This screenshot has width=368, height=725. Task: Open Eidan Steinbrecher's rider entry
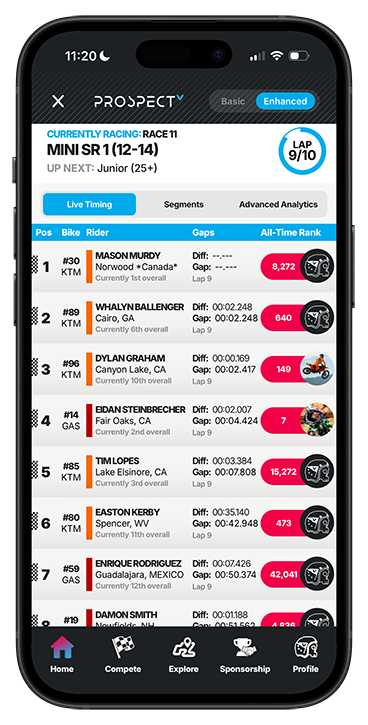[x=184, y=421]
